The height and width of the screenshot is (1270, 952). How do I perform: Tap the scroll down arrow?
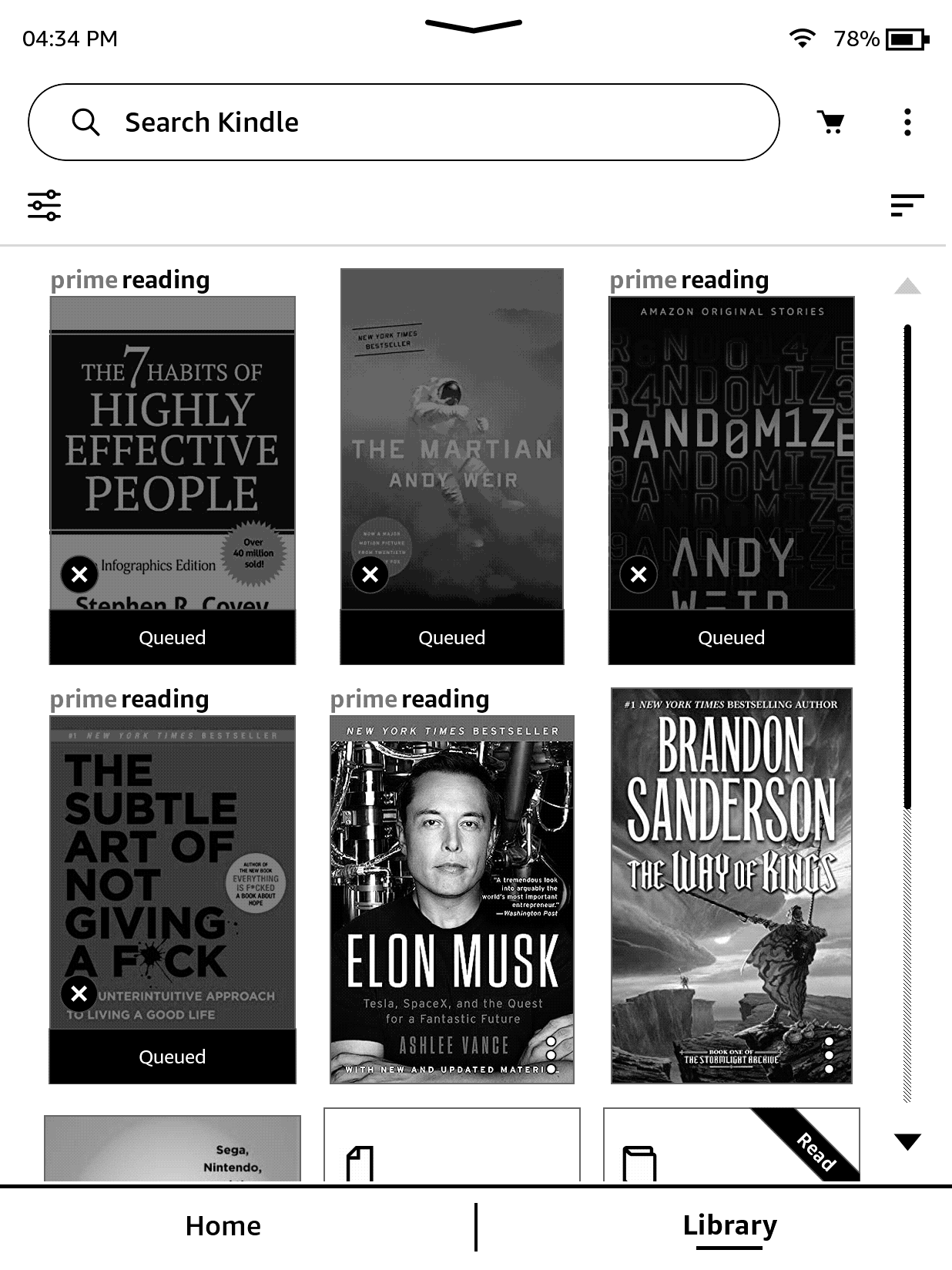907,1141
